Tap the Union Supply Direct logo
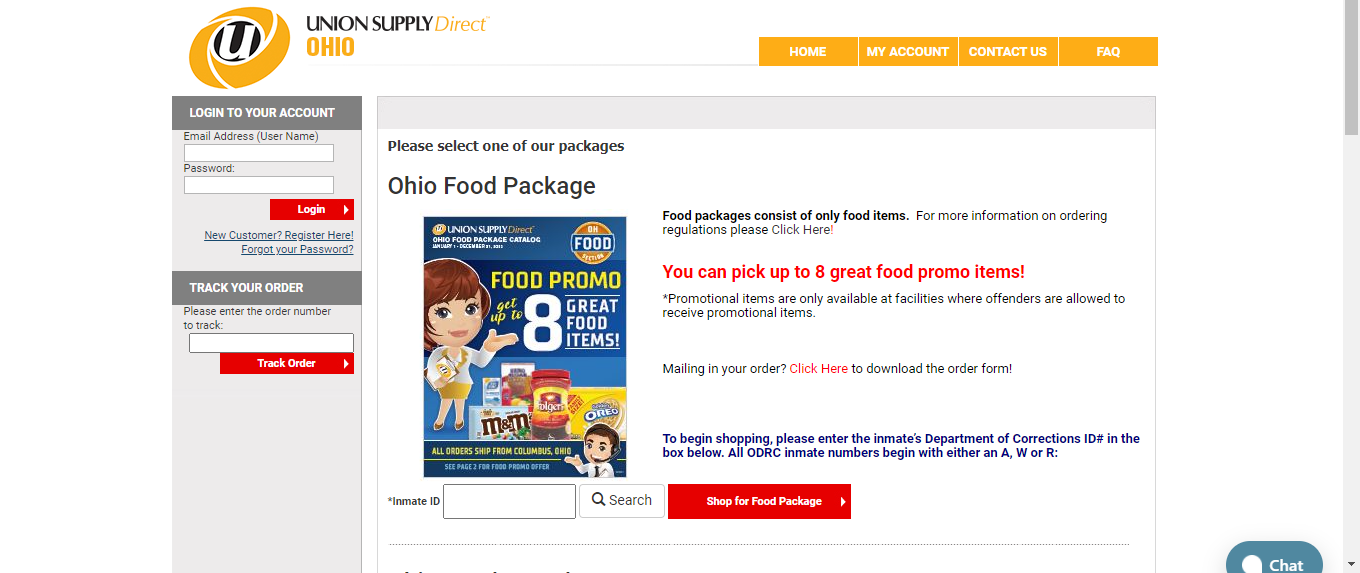The width and height of the screenshot is (1360, 573). [x=239, y=45]
